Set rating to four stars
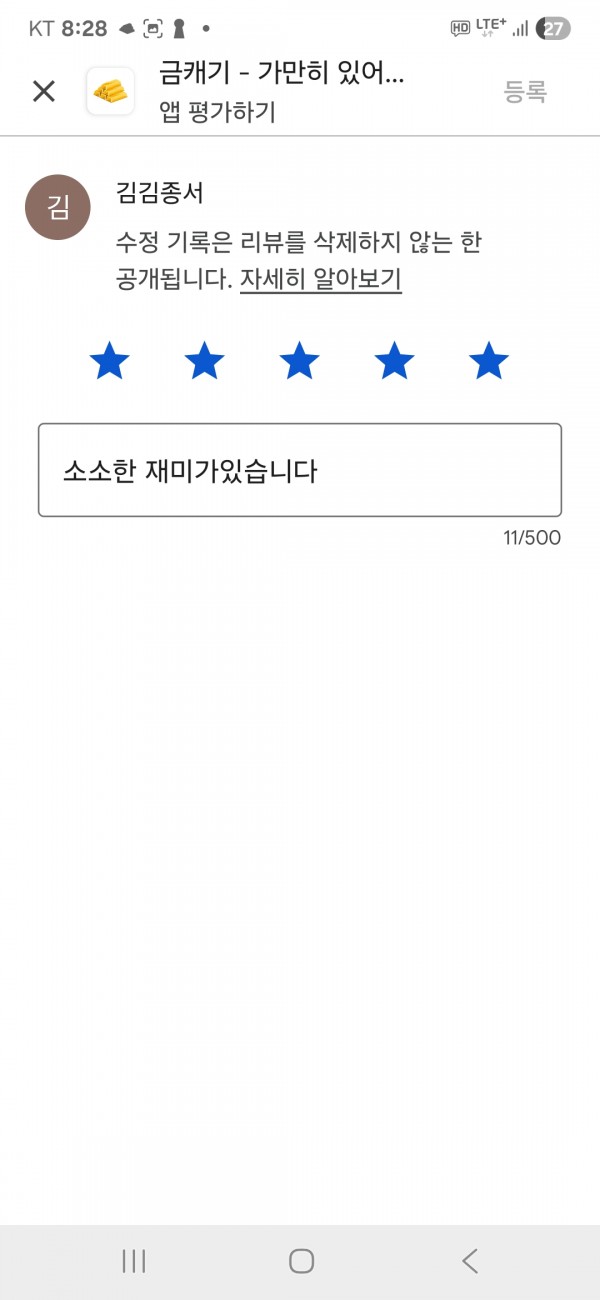 394,361
